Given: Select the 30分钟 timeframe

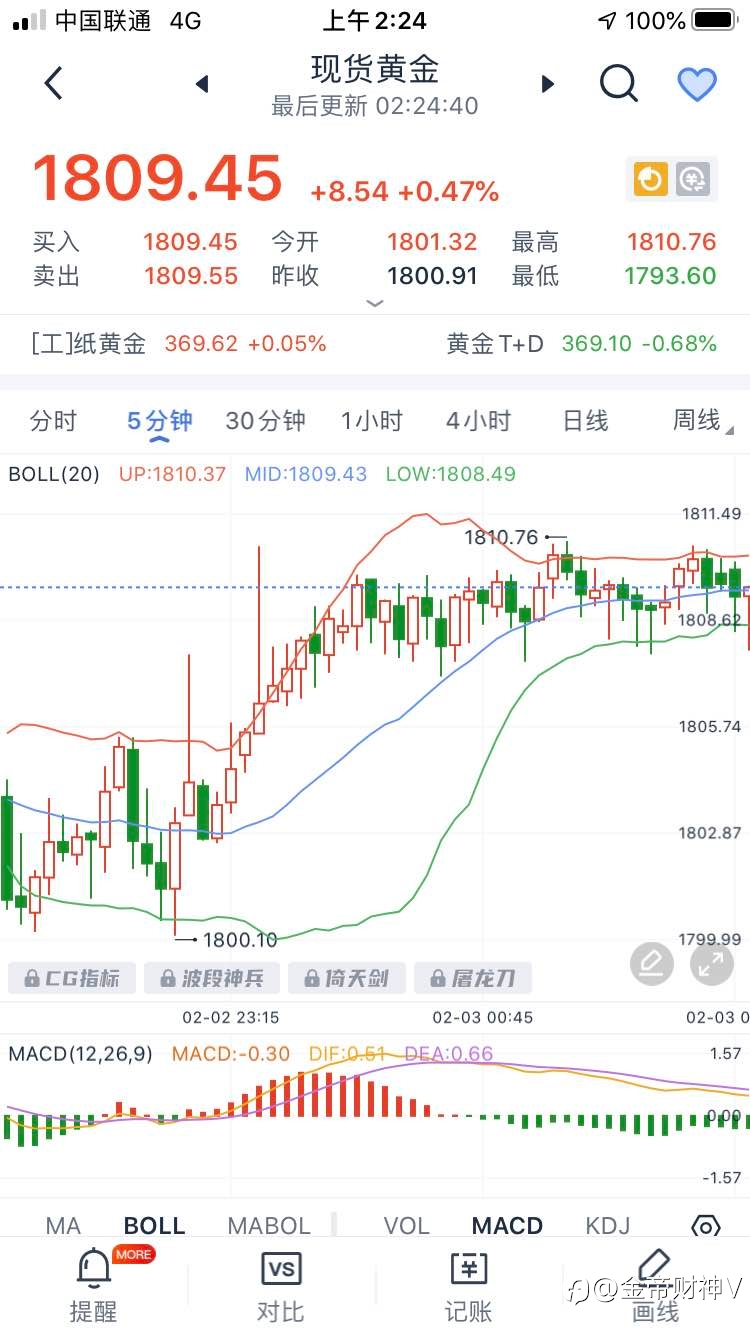Looking at the screenshot, I should point(265,421).
